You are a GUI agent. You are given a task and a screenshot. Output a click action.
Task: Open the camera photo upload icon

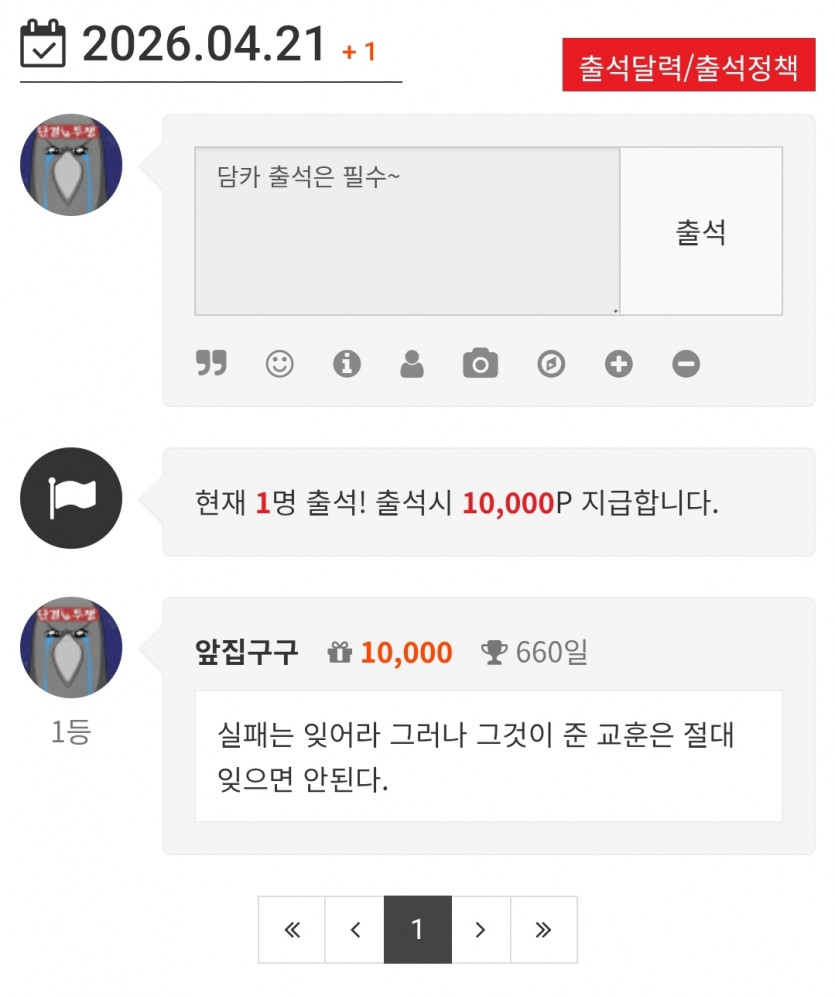[x=481, y=364]
